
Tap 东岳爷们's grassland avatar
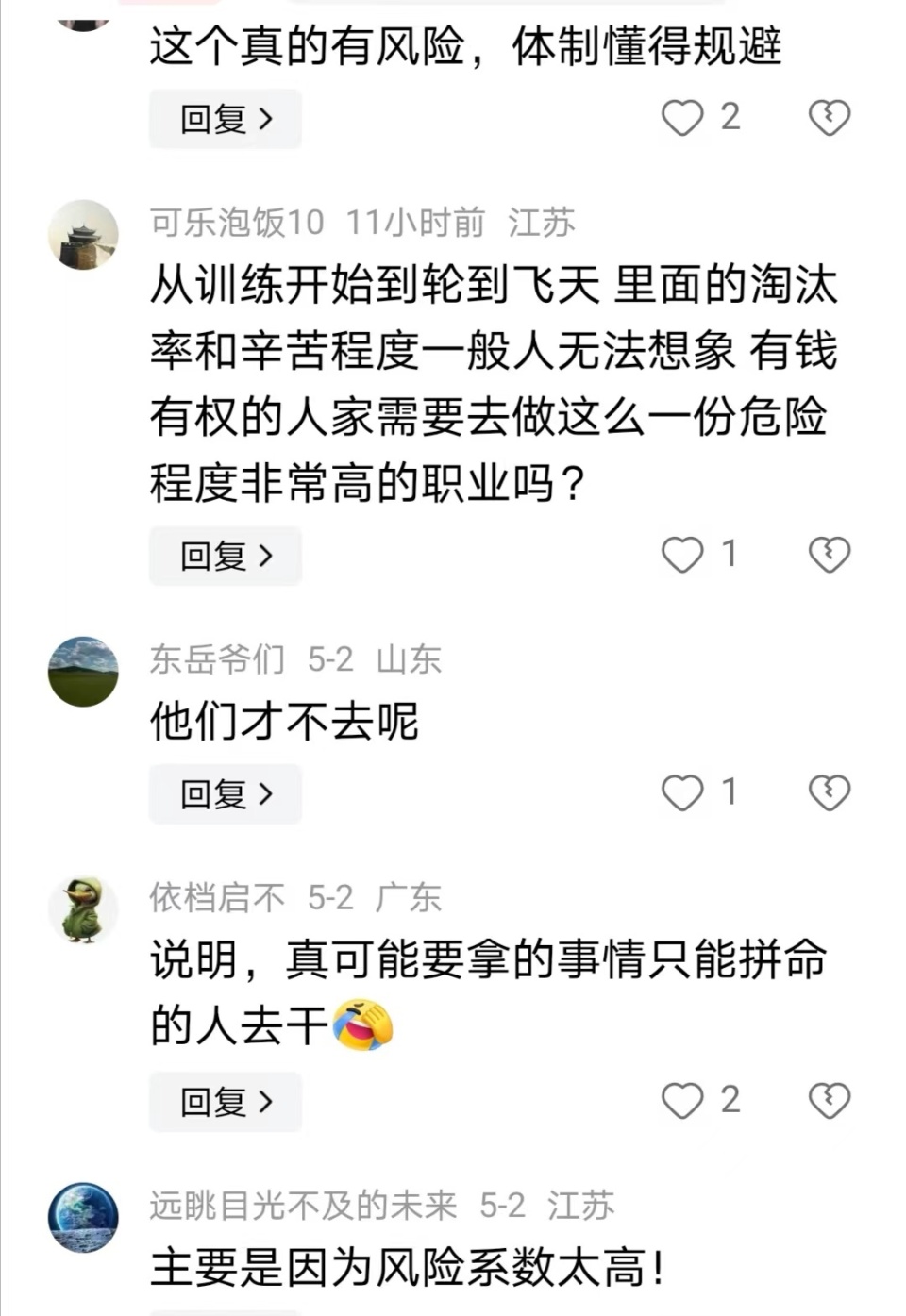tap(83, 670)
